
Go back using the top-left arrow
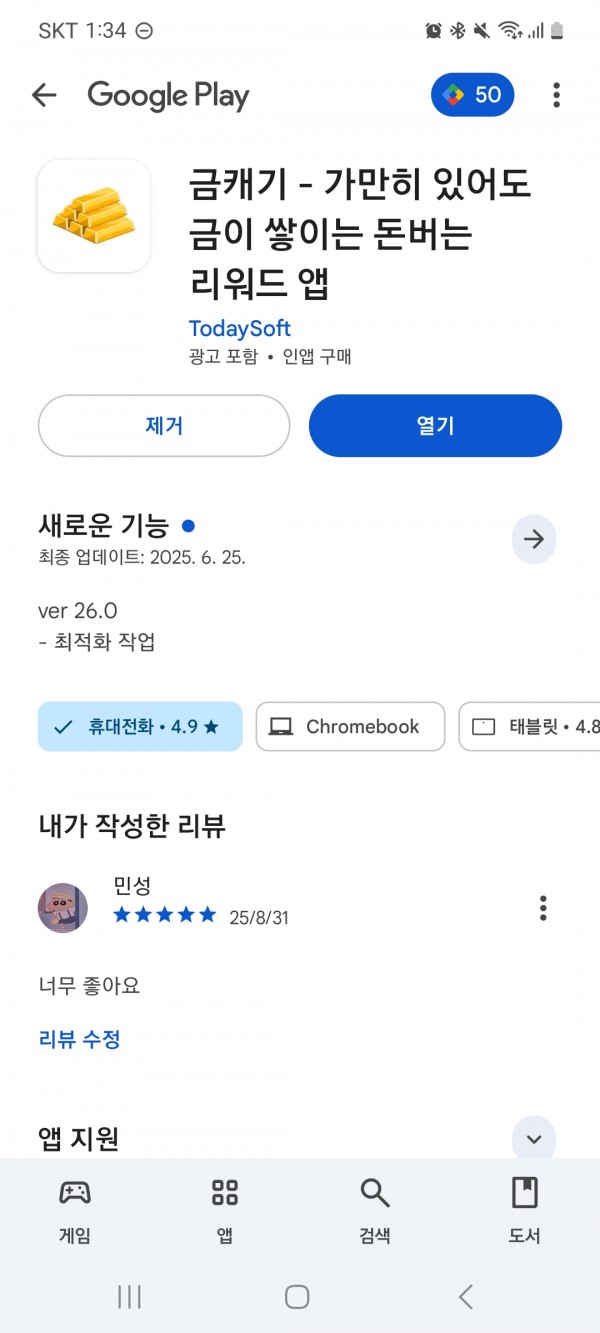point(44,95)
